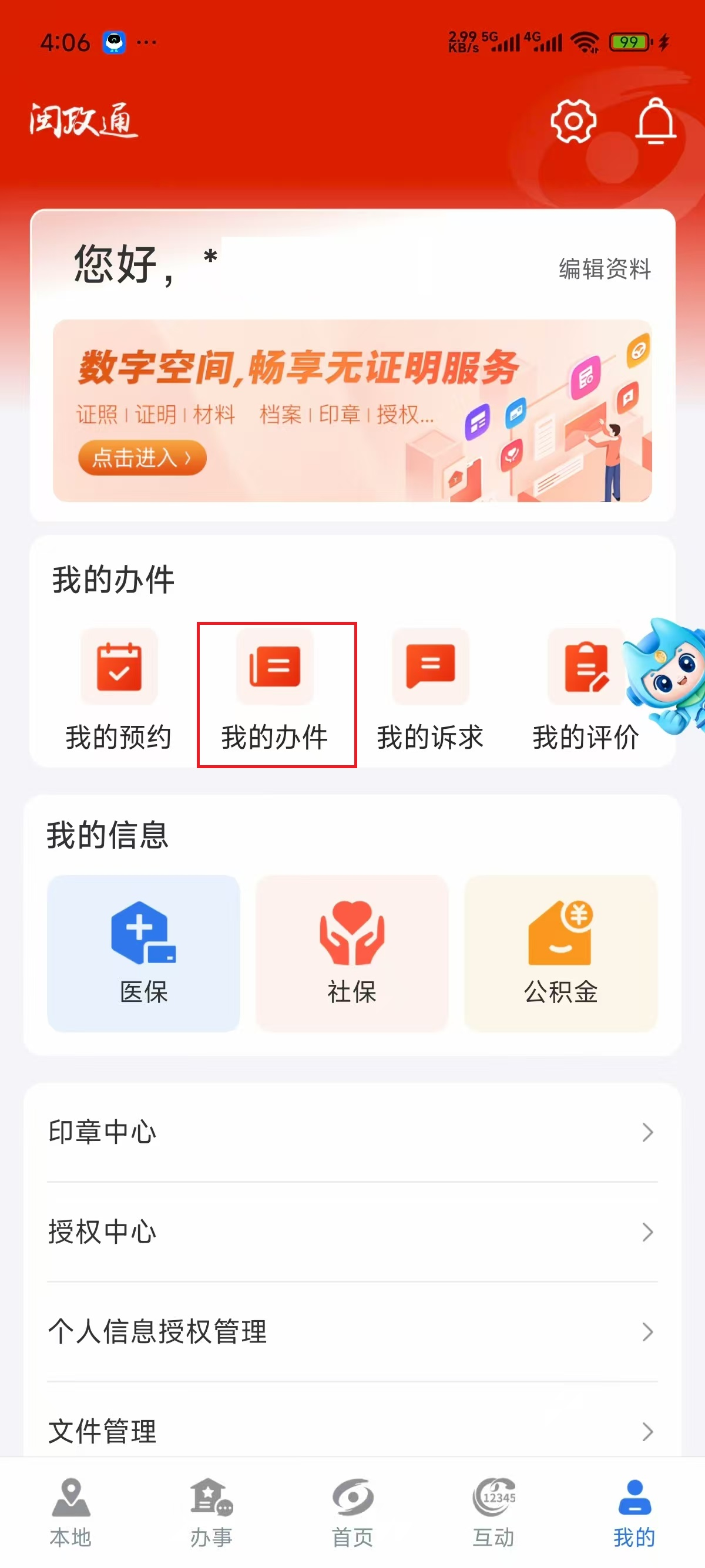Open 我的办件 under My Affairs

(275, 693)
